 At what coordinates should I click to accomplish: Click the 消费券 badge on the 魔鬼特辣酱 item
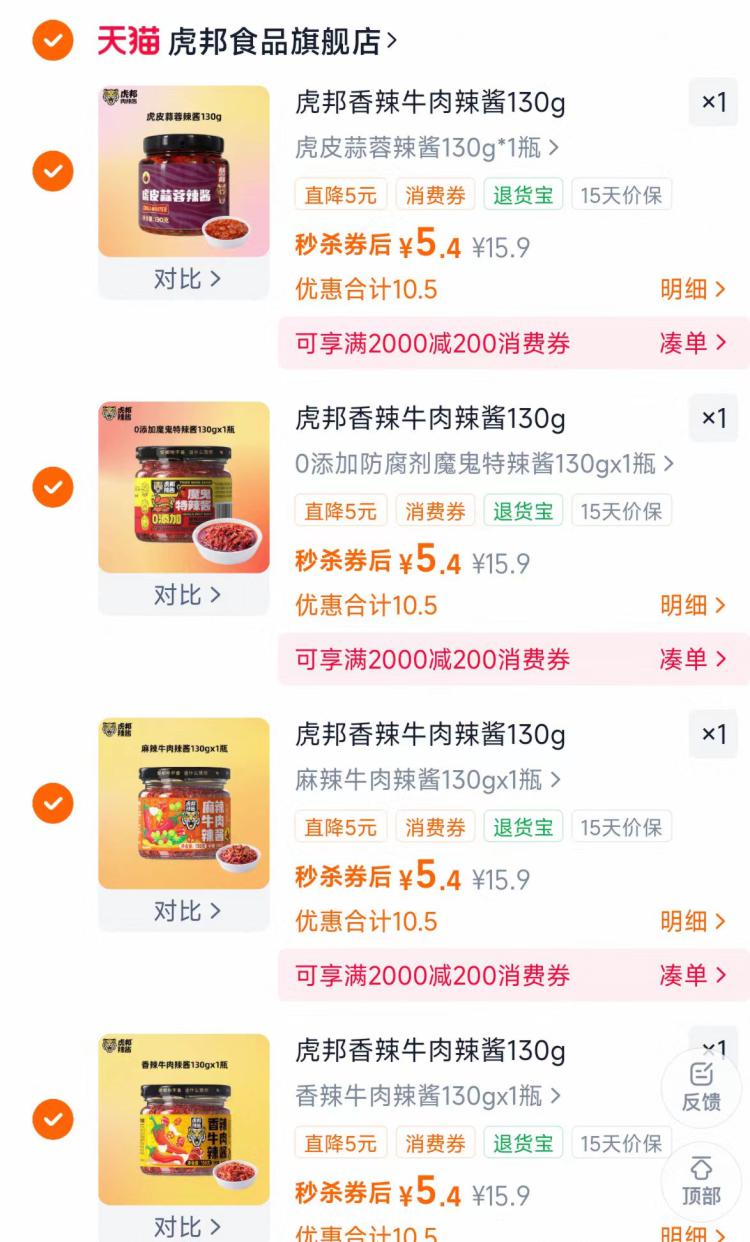click(435, 511)
